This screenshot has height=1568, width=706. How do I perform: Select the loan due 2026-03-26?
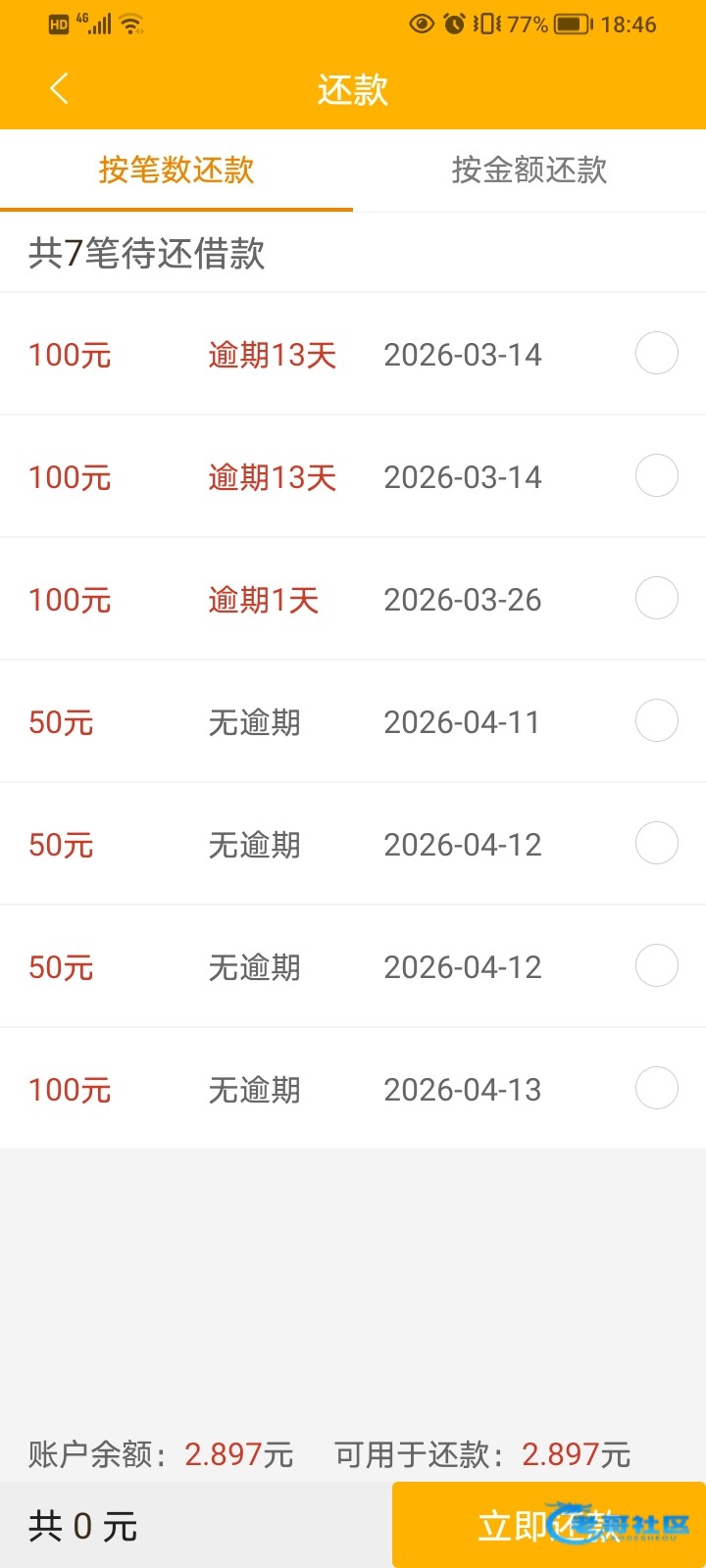tap(656, 599)
